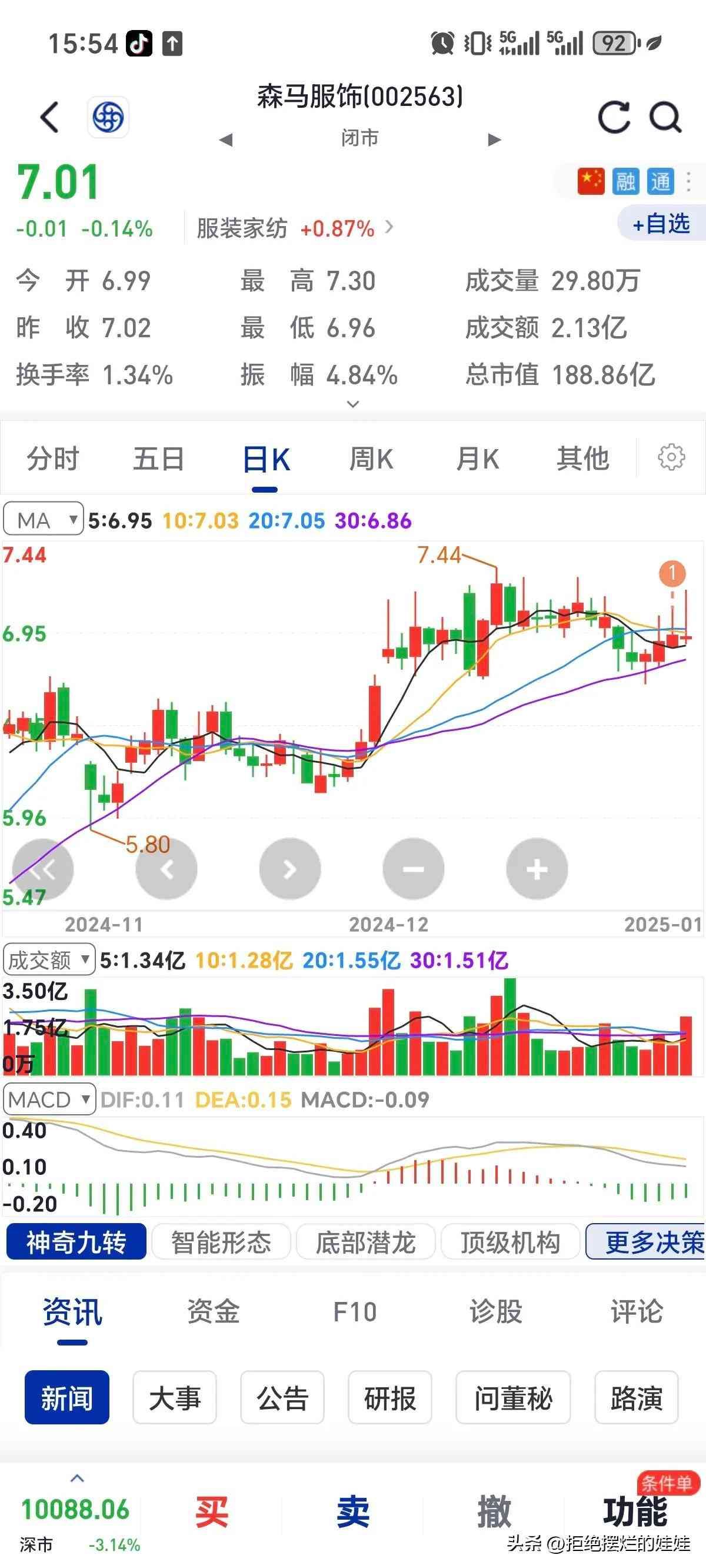
Task: Open chart settings gear icon
Action: point(671,457)
